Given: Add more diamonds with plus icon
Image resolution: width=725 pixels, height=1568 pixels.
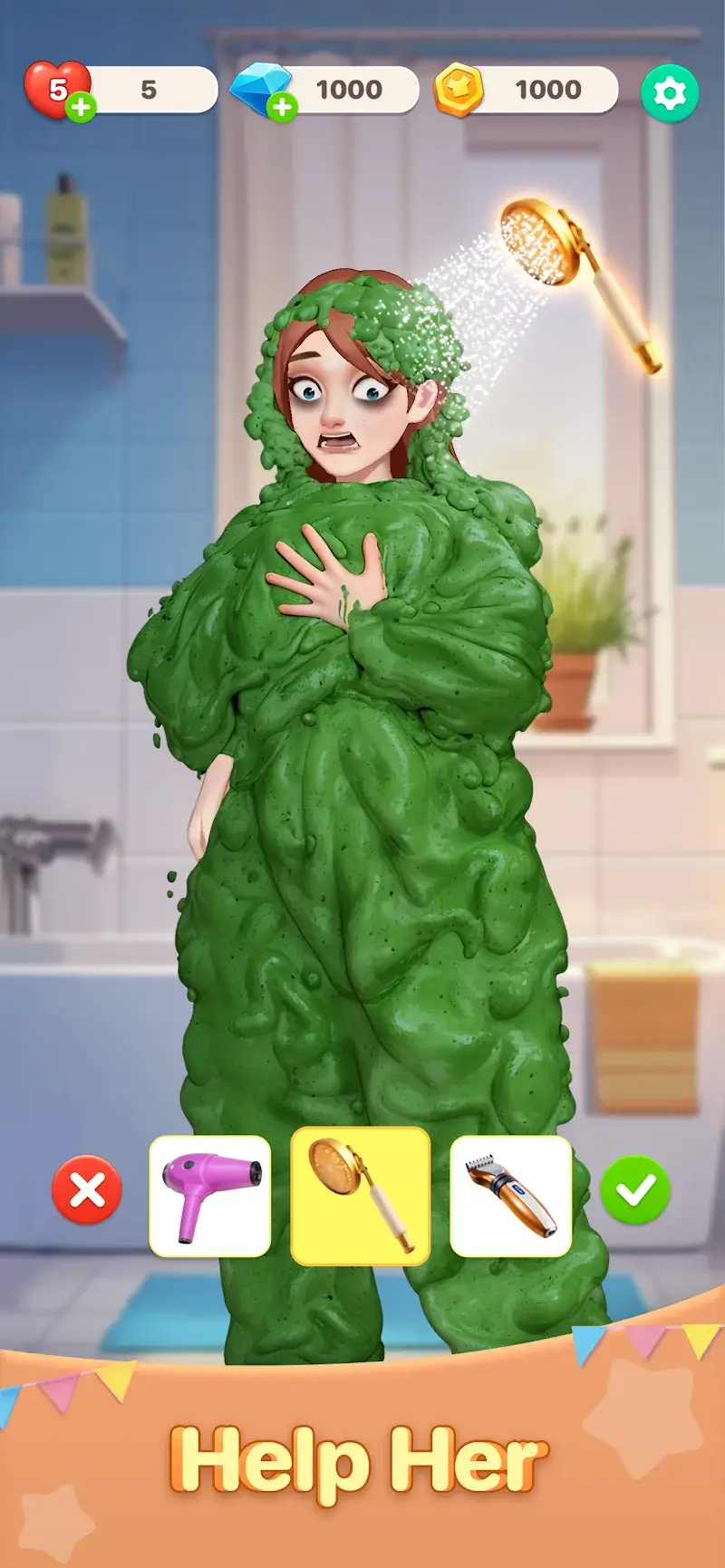Looking at the screenshot, I should click(x=283, y=108).
